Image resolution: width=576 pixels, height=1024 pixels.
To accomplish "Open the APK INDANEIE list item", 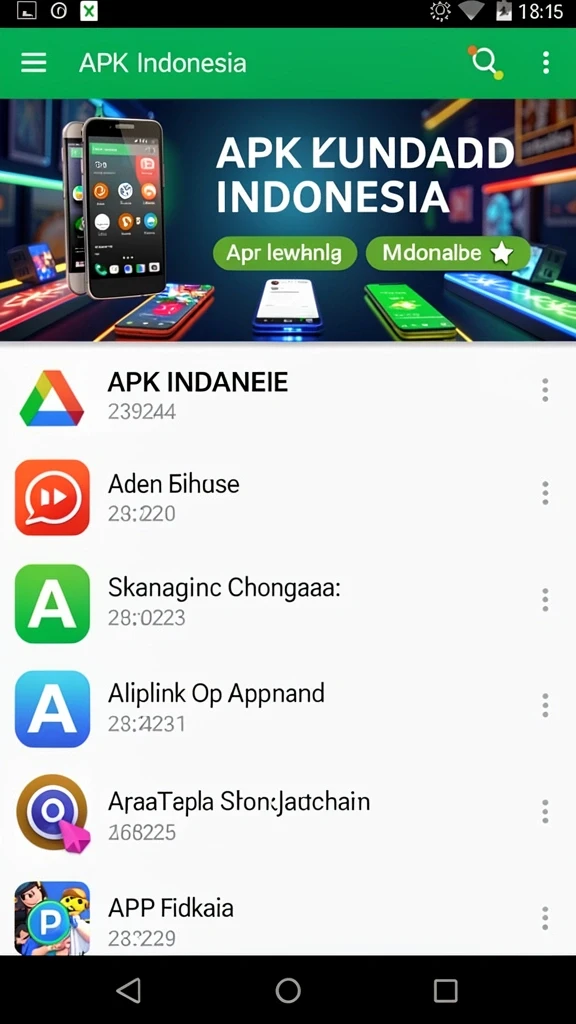I will point(288,396).
